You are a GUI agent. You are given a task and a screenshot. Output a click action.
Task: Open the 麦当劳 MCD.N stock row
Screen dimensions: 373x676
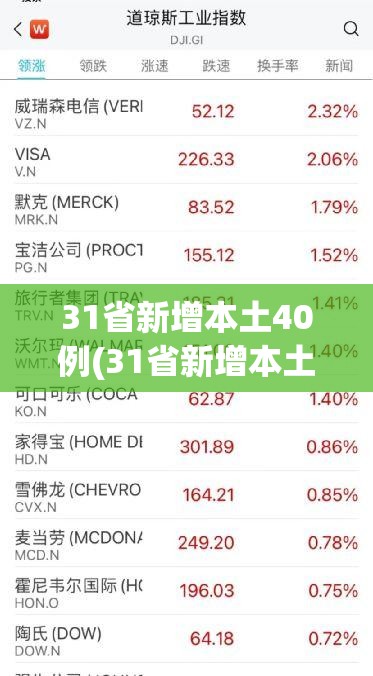pos(186,543)
